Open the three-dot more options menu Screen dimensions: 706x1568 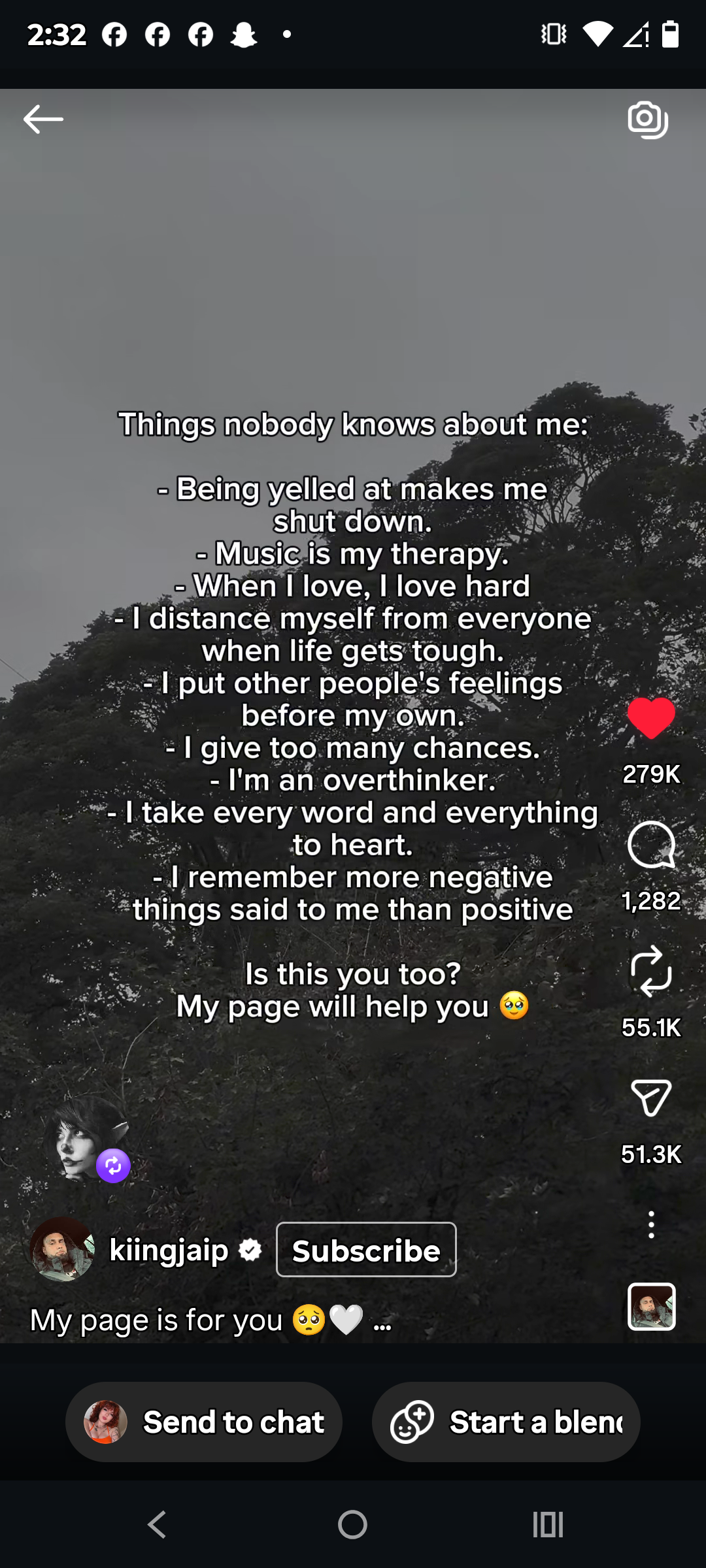(x=651, y=1224)
